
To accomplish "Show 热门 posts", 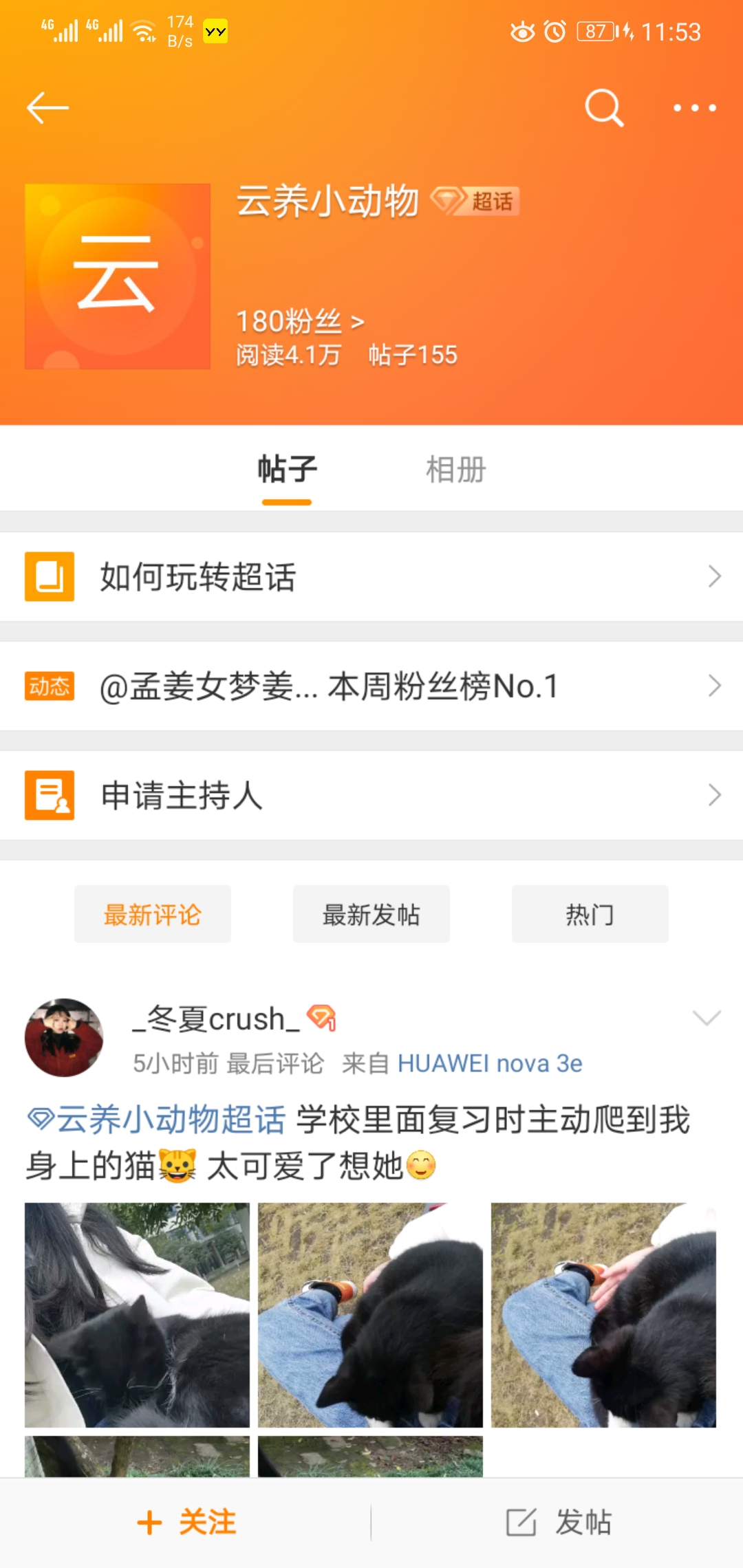I will point(590,915).
